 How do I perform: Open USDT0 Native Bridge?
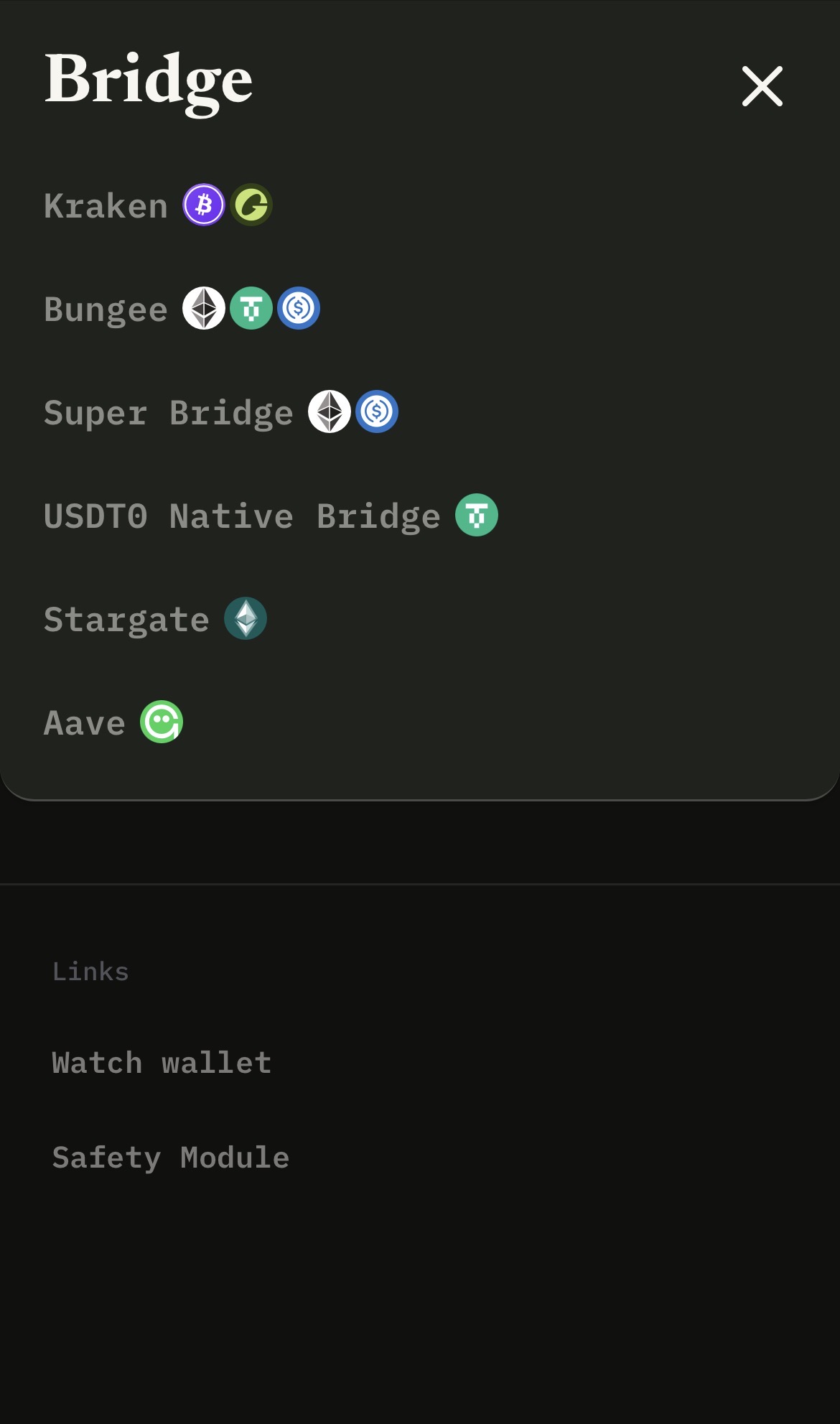[x=271, y=516]
